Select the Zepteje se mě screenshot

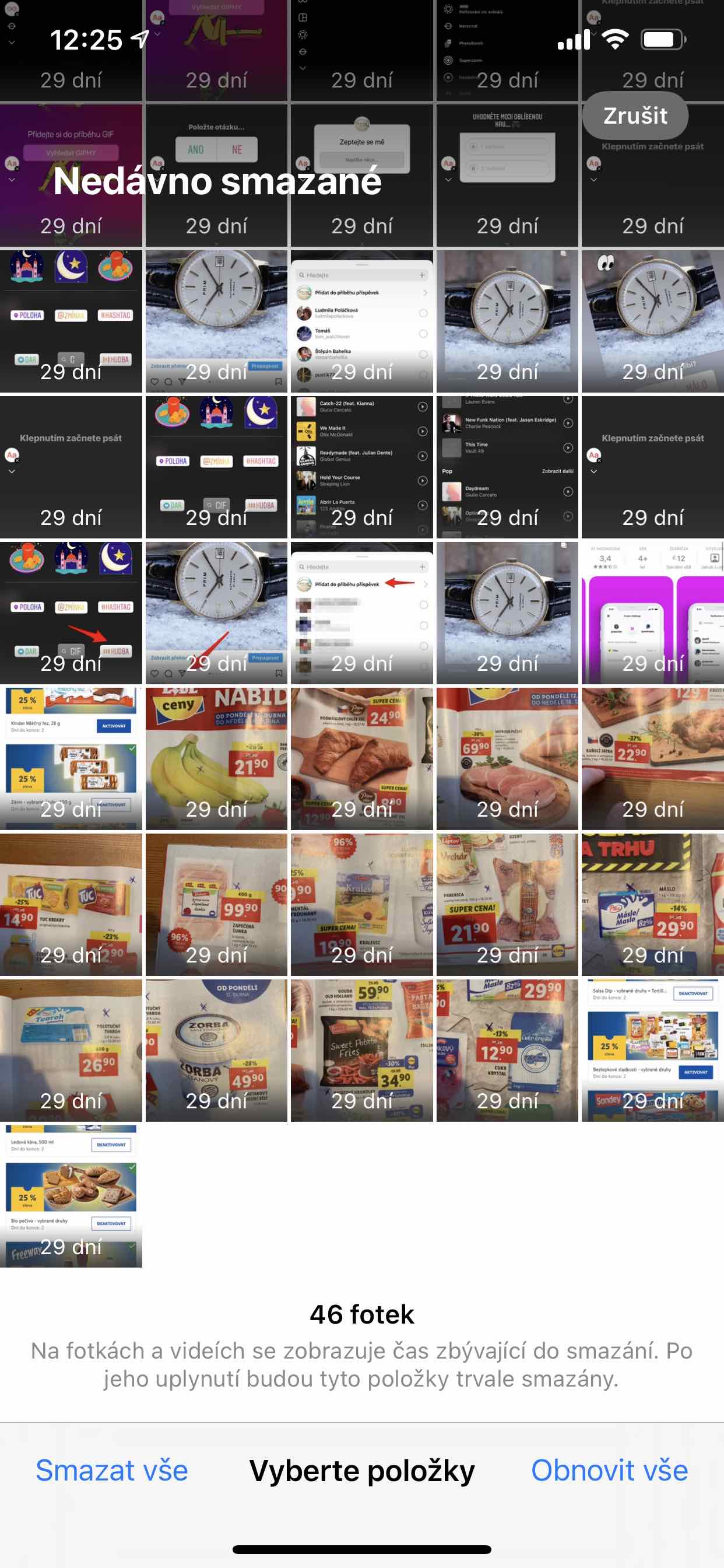click(361, 176)
